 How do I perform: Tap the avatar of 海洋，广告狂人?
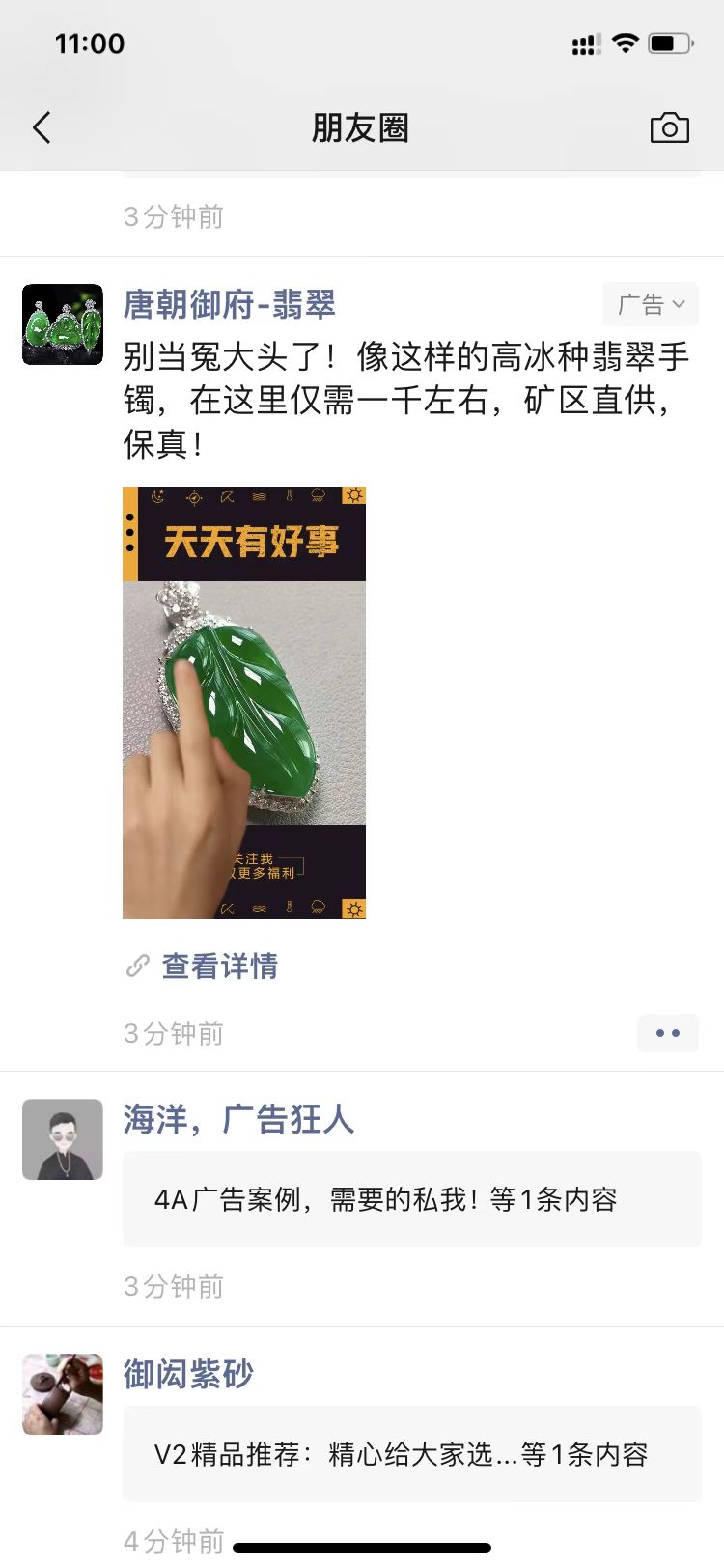pos(63,1139)
